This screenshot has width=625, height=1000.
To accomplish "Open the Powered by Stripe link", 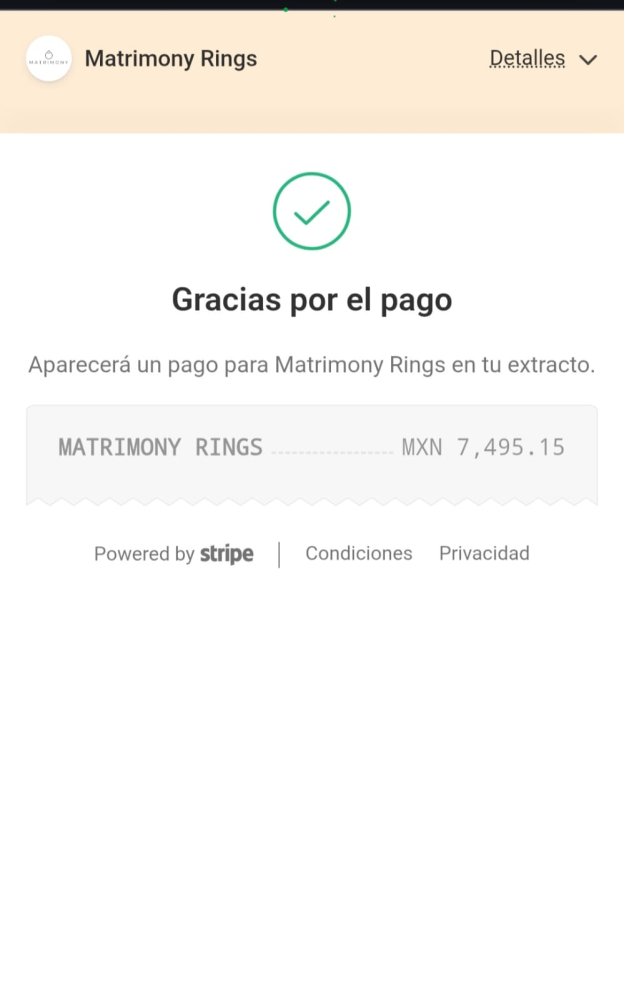I will [x=174, y=554].
